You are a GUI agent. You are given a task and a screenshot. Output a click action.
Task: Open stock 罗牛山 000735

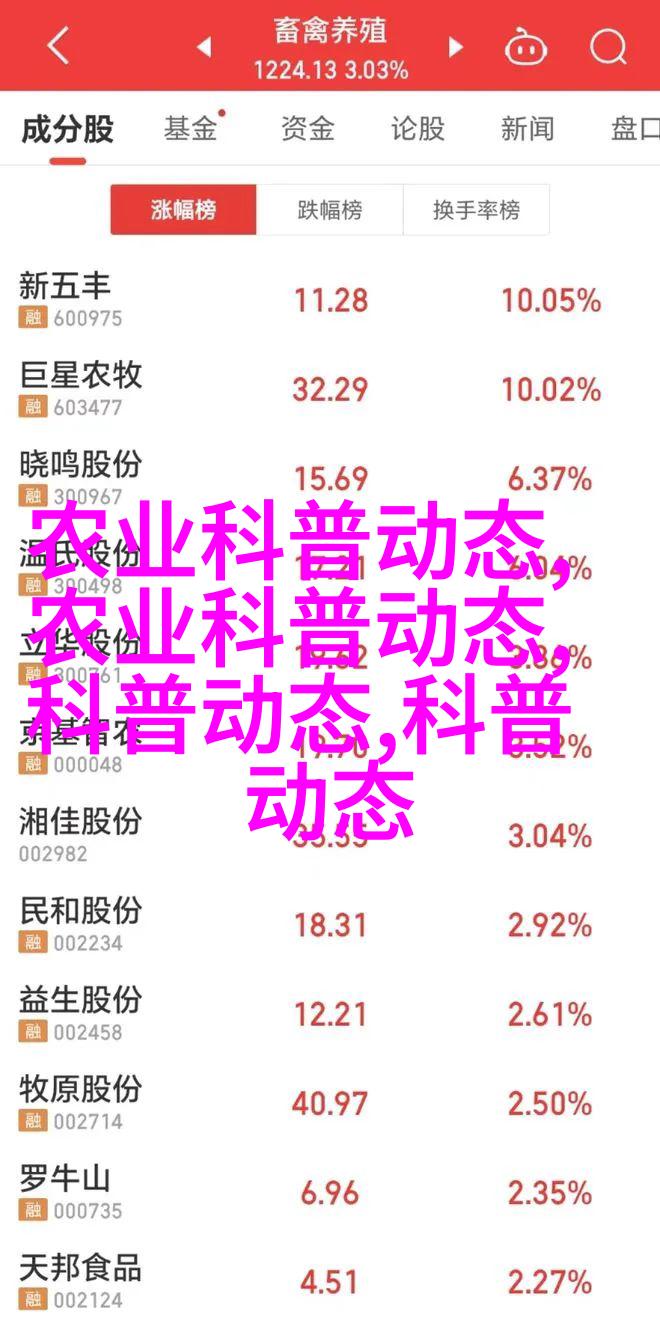tap(330, 1191)
